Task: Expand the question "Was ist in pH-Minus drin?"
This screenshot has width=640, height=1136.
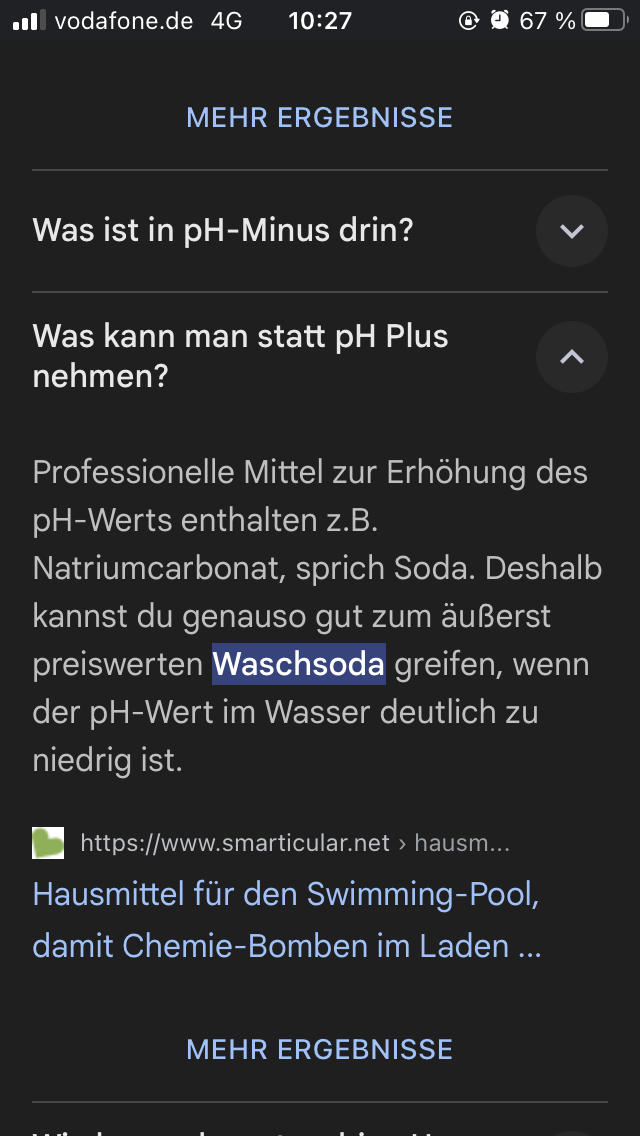Action: click(x=571, y=232)
